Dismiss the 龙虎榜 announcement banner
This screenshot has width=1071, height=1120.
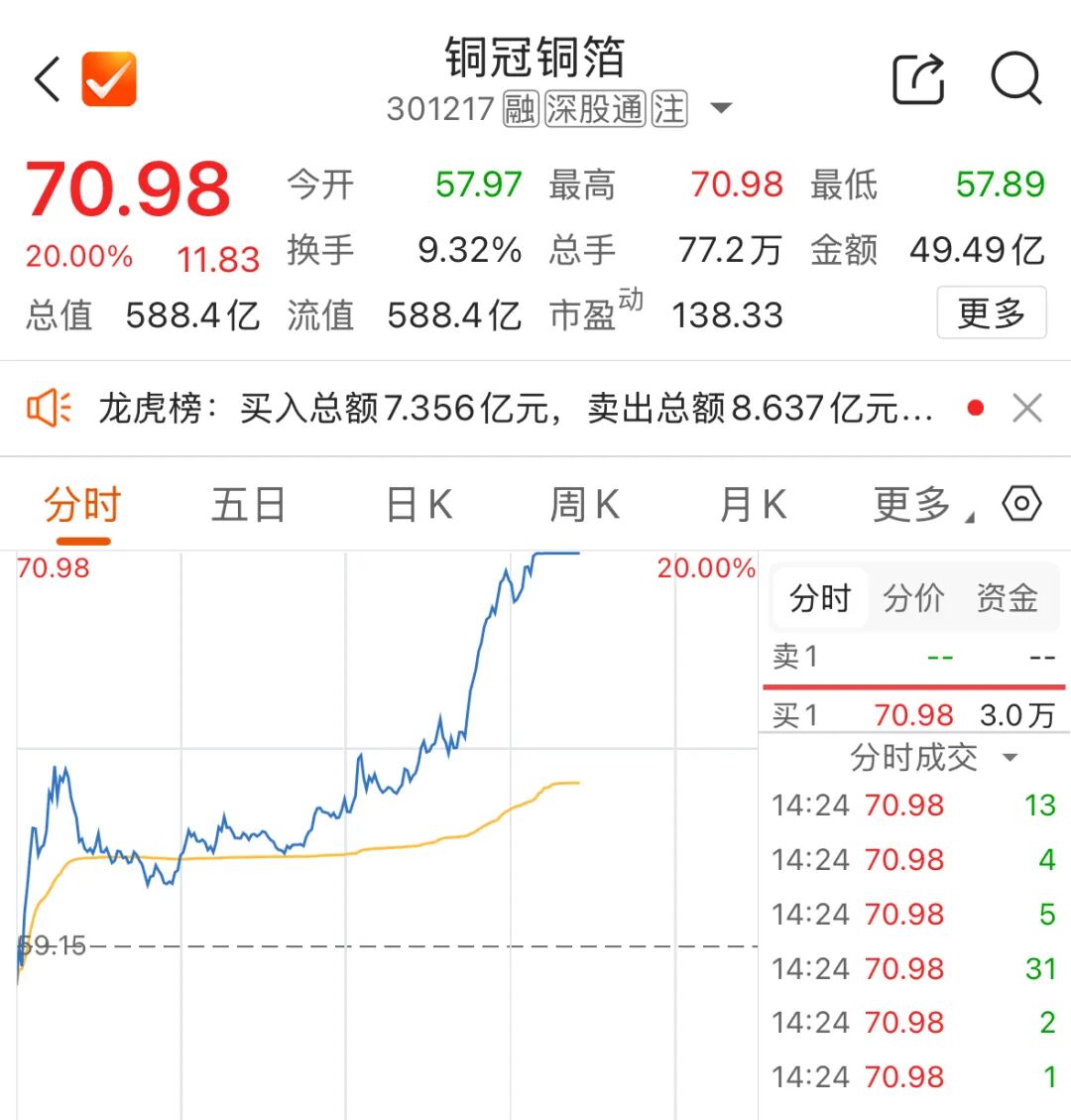[1027, 409]
